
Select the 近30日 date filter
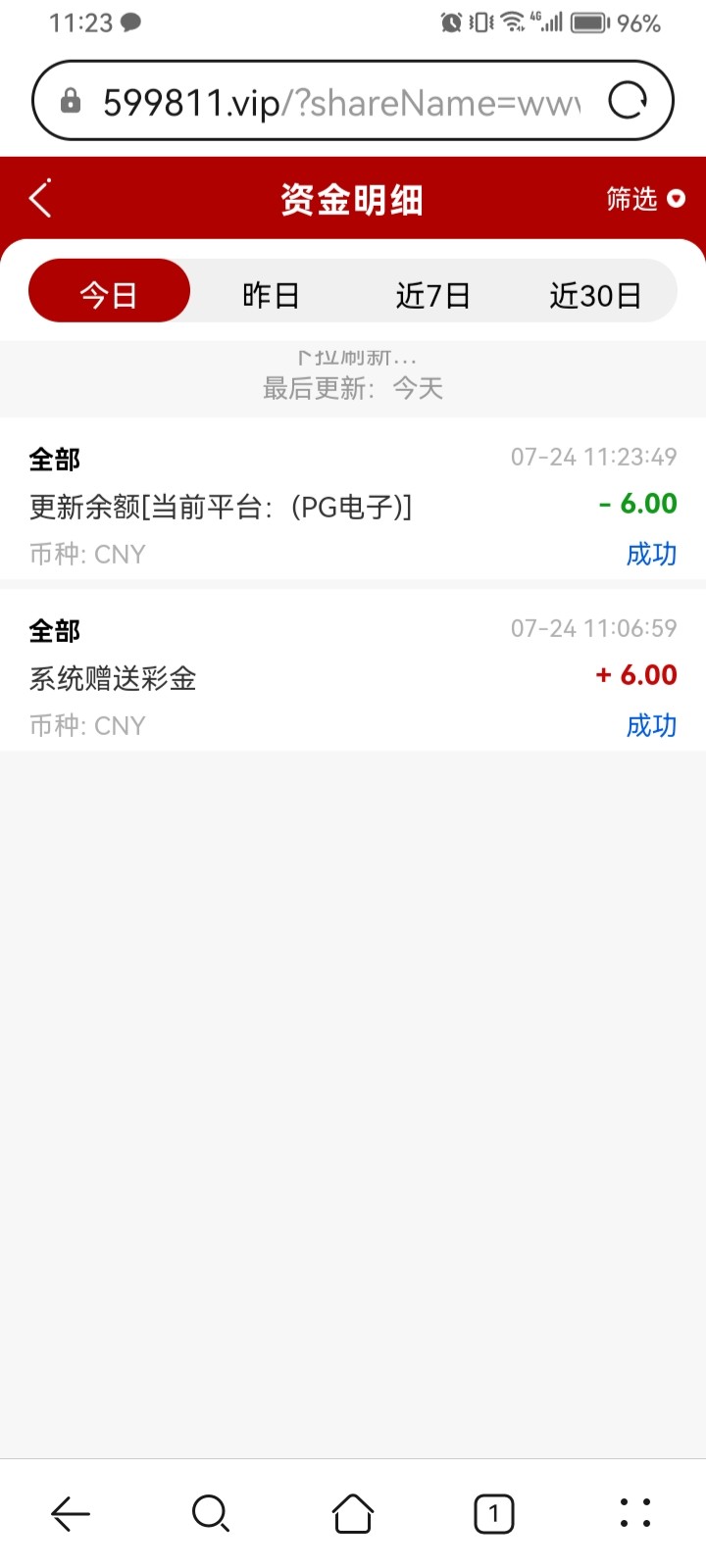597,291
